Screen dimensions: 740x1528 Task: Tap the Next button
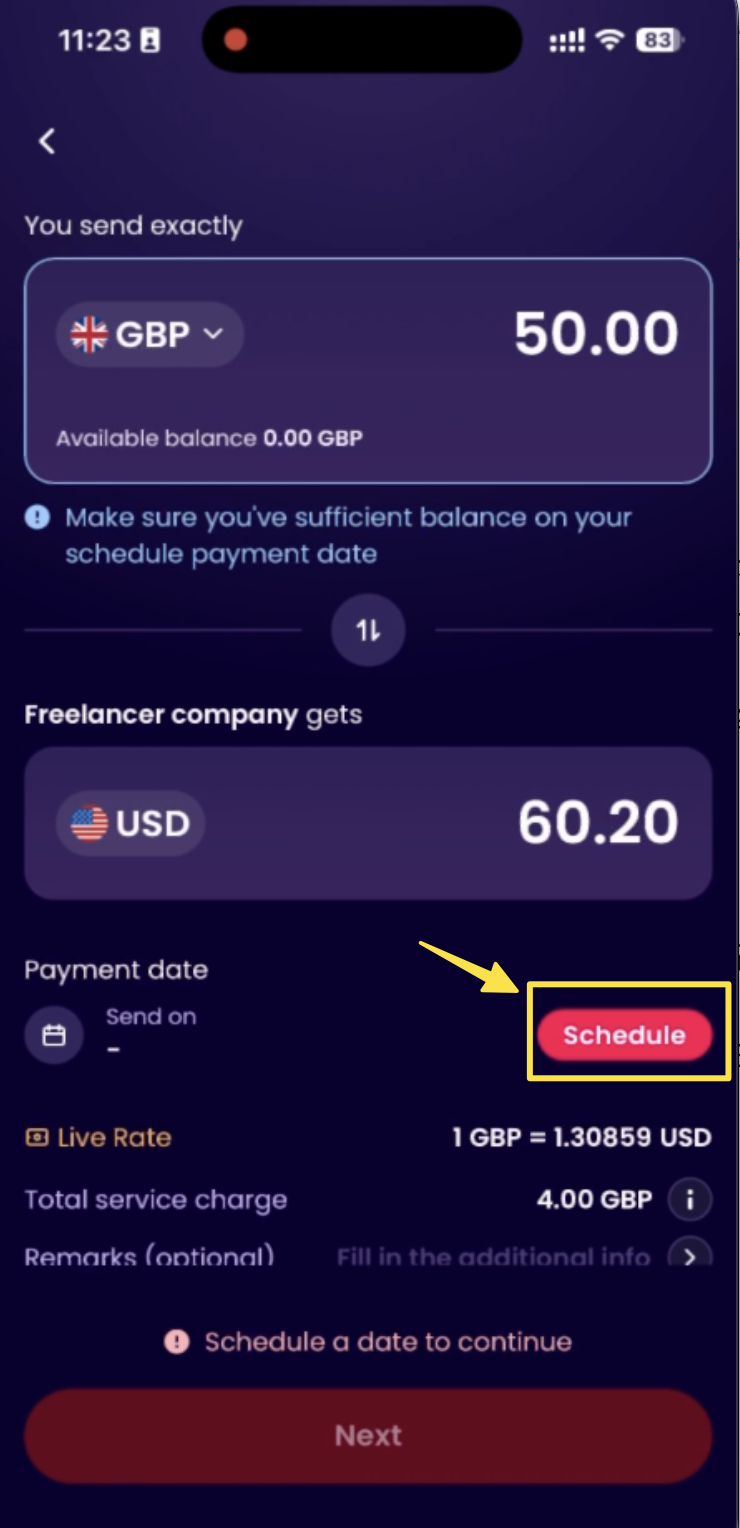click(x=368, y=1435)
